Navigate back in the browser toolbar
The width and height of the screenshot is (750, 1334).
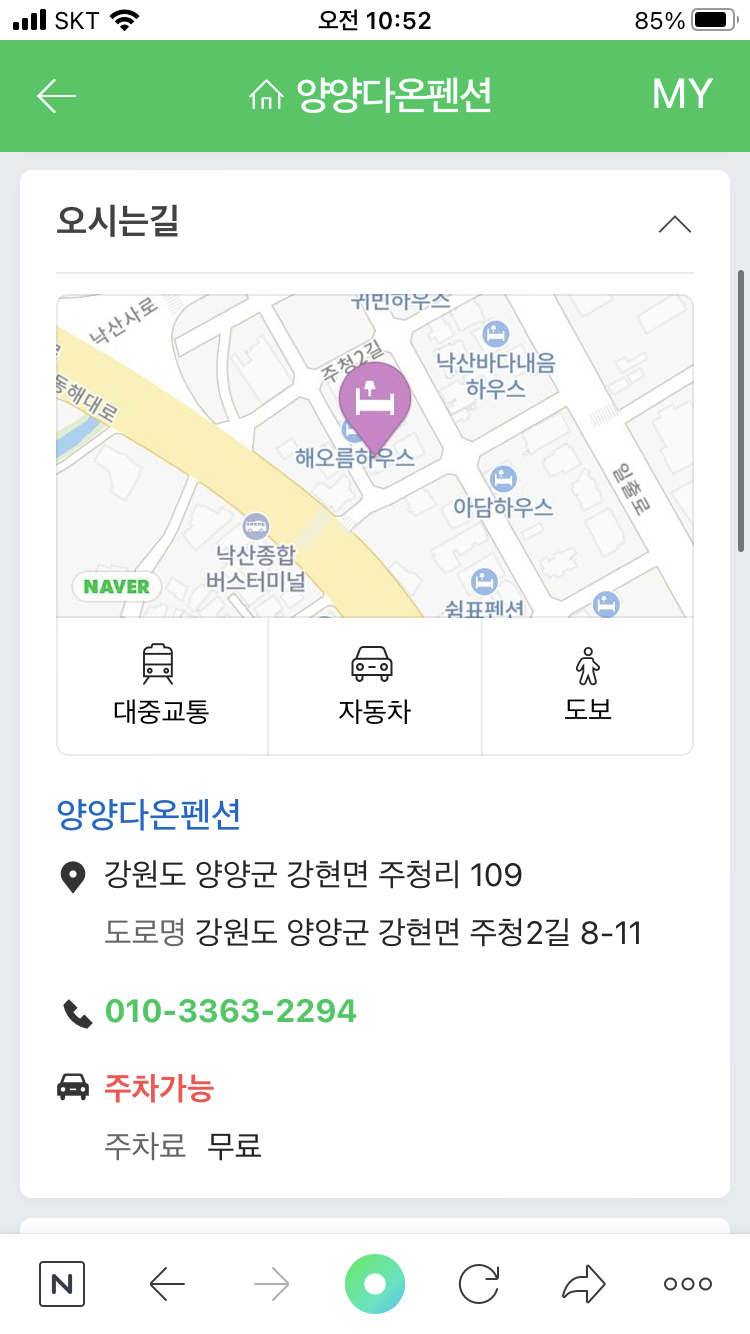[167, 1284]
